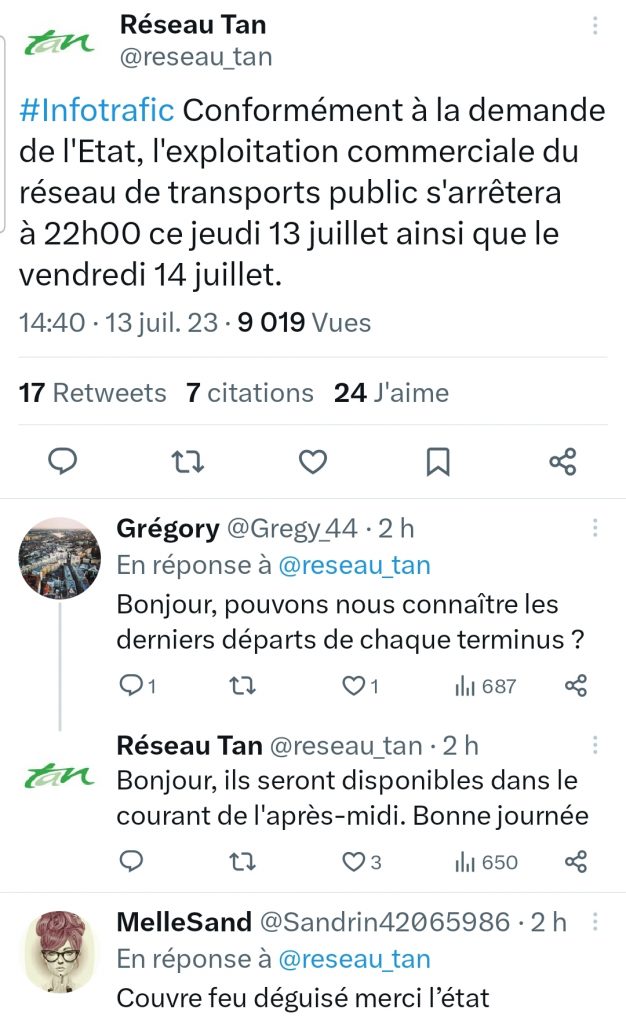
Task: Open the overflow menu on MelleSand's reply
Action: [x=596, y=921]
